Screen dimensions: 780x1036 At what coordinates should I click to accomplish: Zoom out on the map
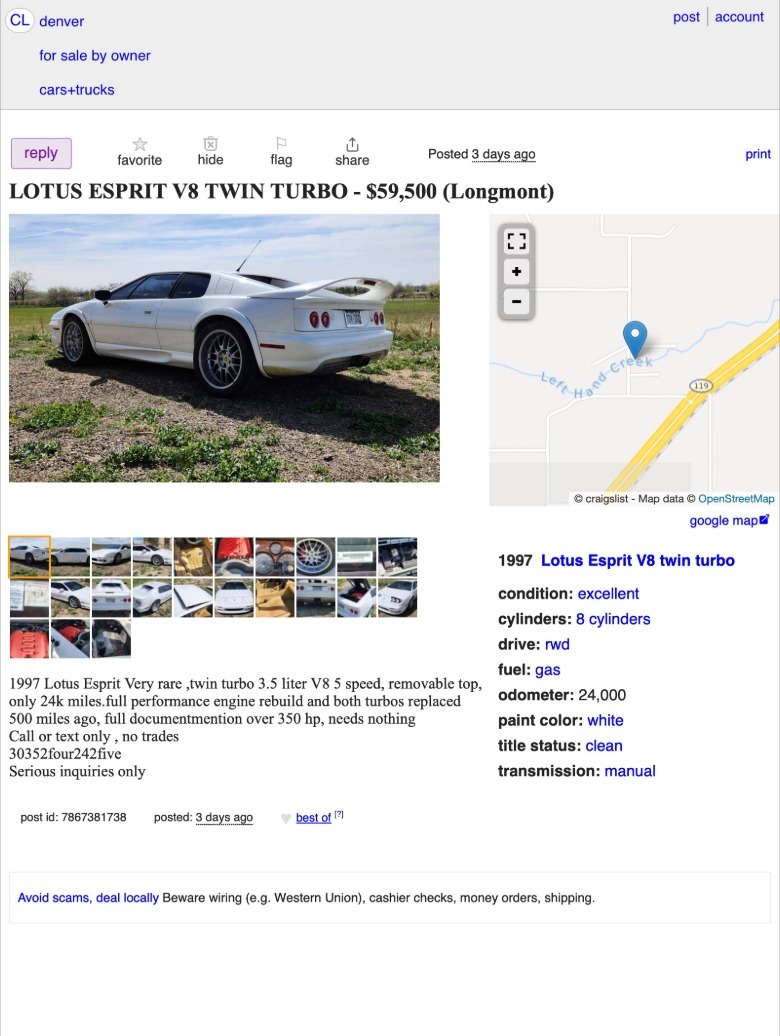(516, 301)
